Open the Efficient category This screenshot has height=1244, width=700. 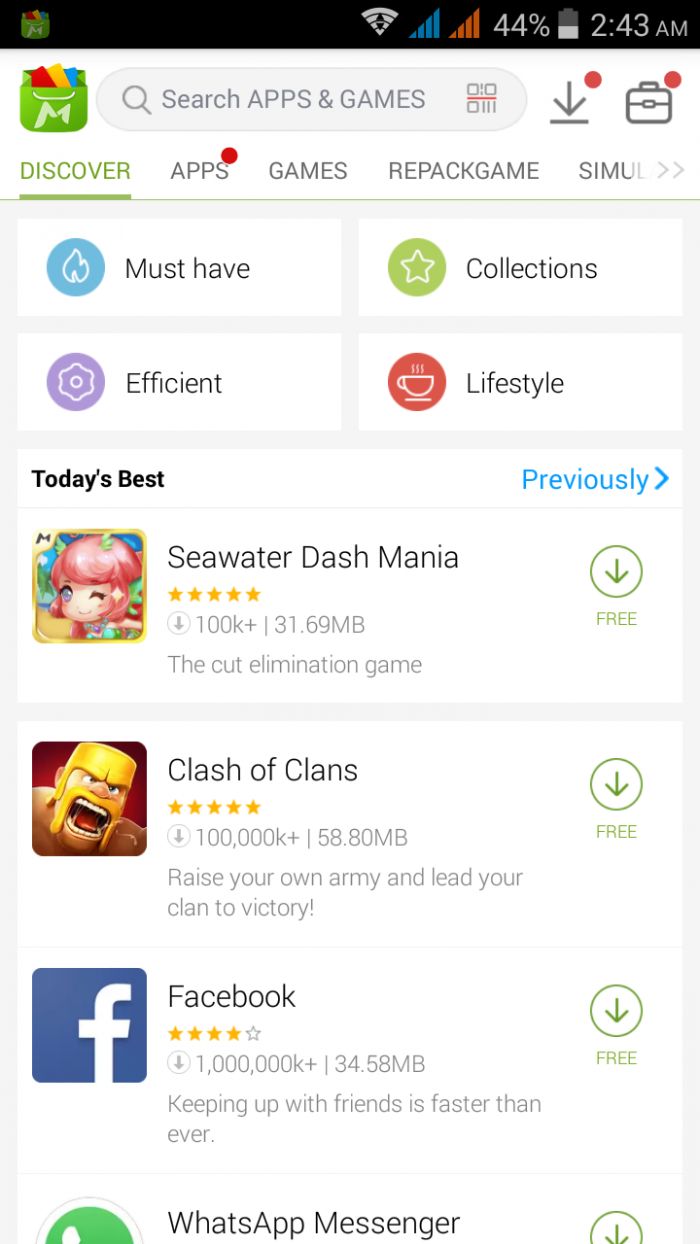click(x=179, y=383)
